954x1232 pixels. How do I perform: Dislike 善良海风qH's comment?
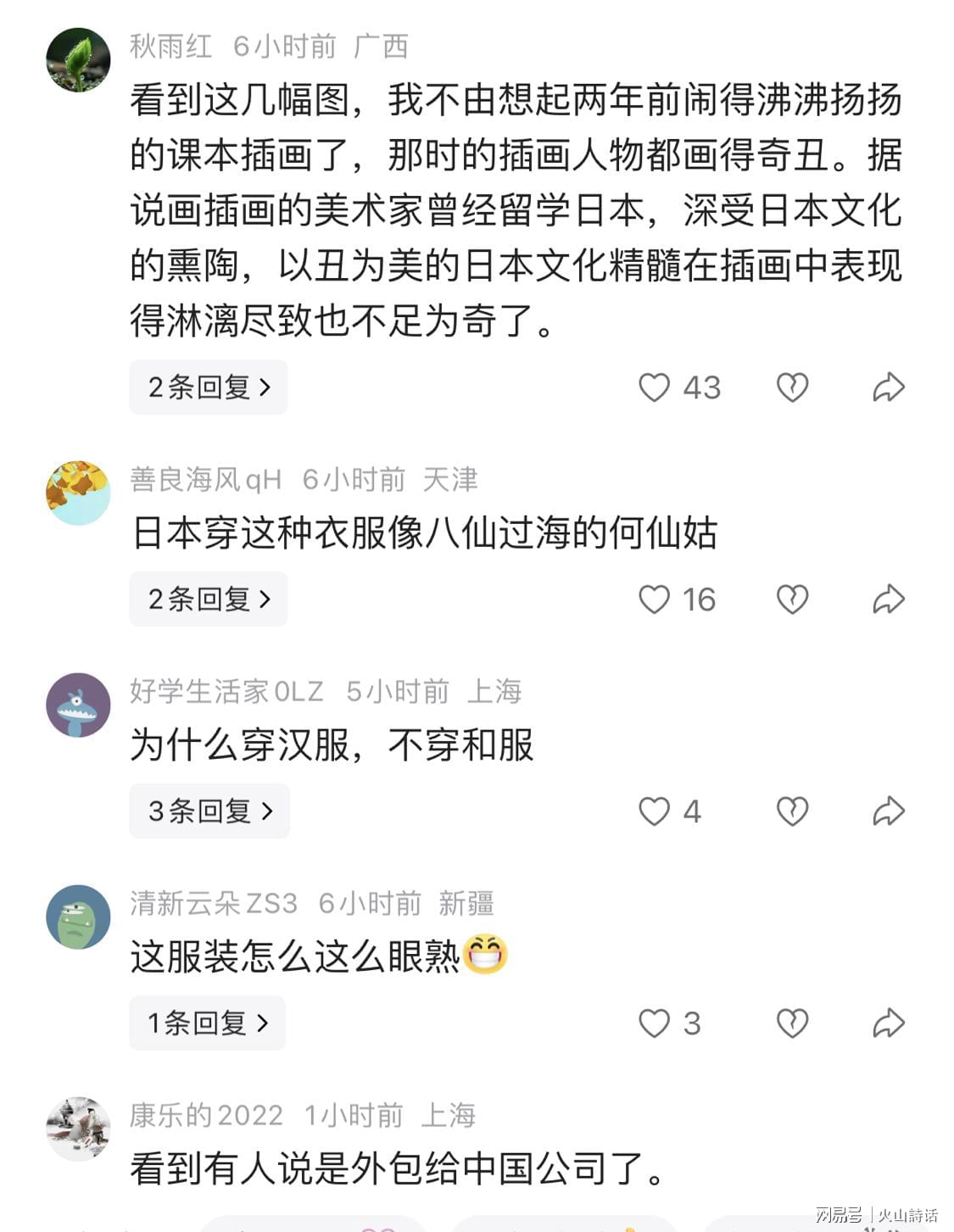click(792, 599)
